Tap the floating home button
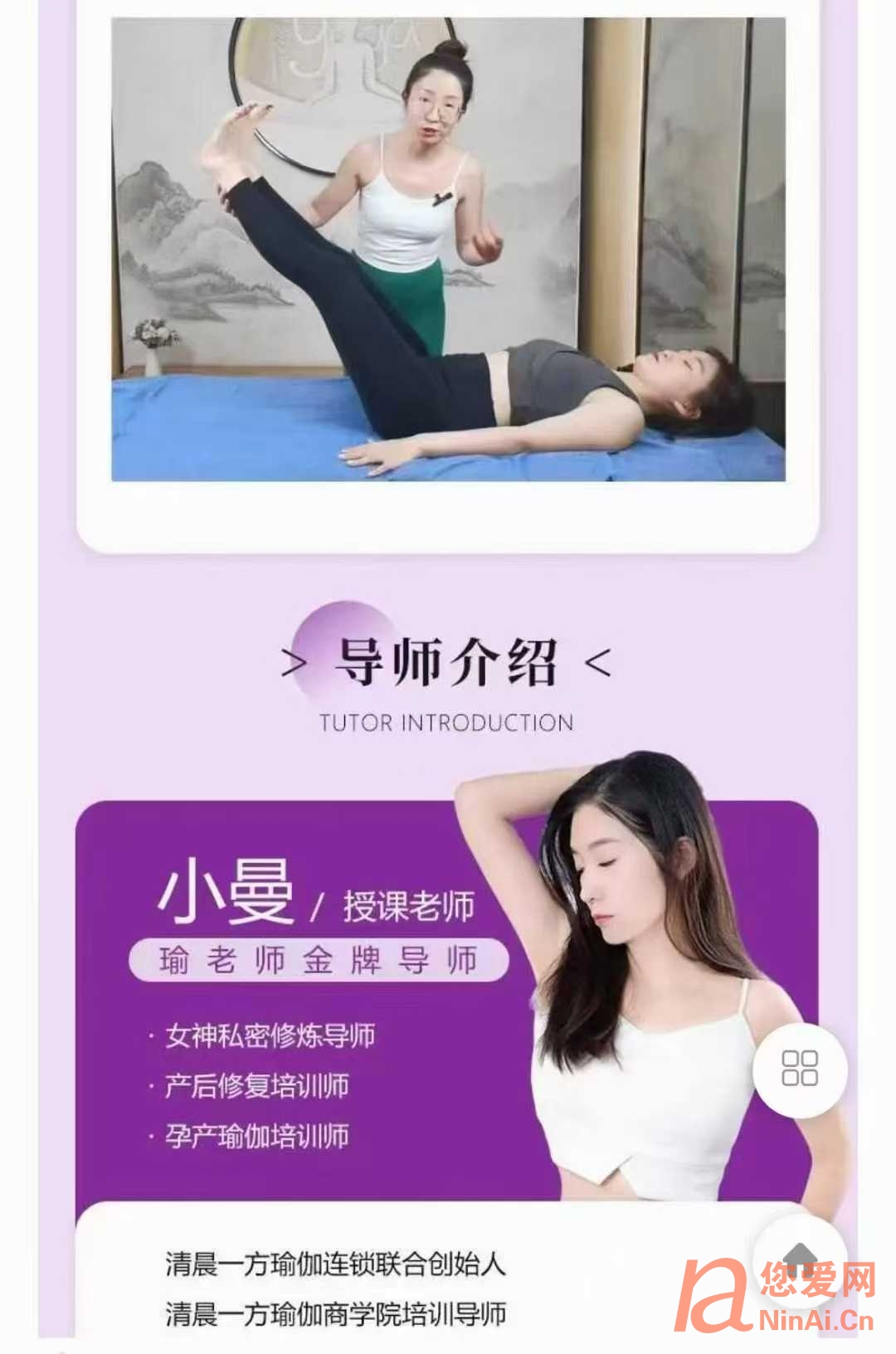 point(800,1259)
